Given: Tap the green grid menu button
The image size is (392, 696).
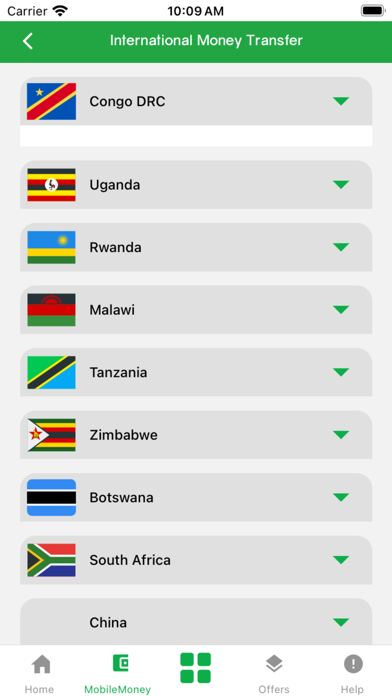Looking at the screenshot, I should pyautogui.click(x=195, y=668).
